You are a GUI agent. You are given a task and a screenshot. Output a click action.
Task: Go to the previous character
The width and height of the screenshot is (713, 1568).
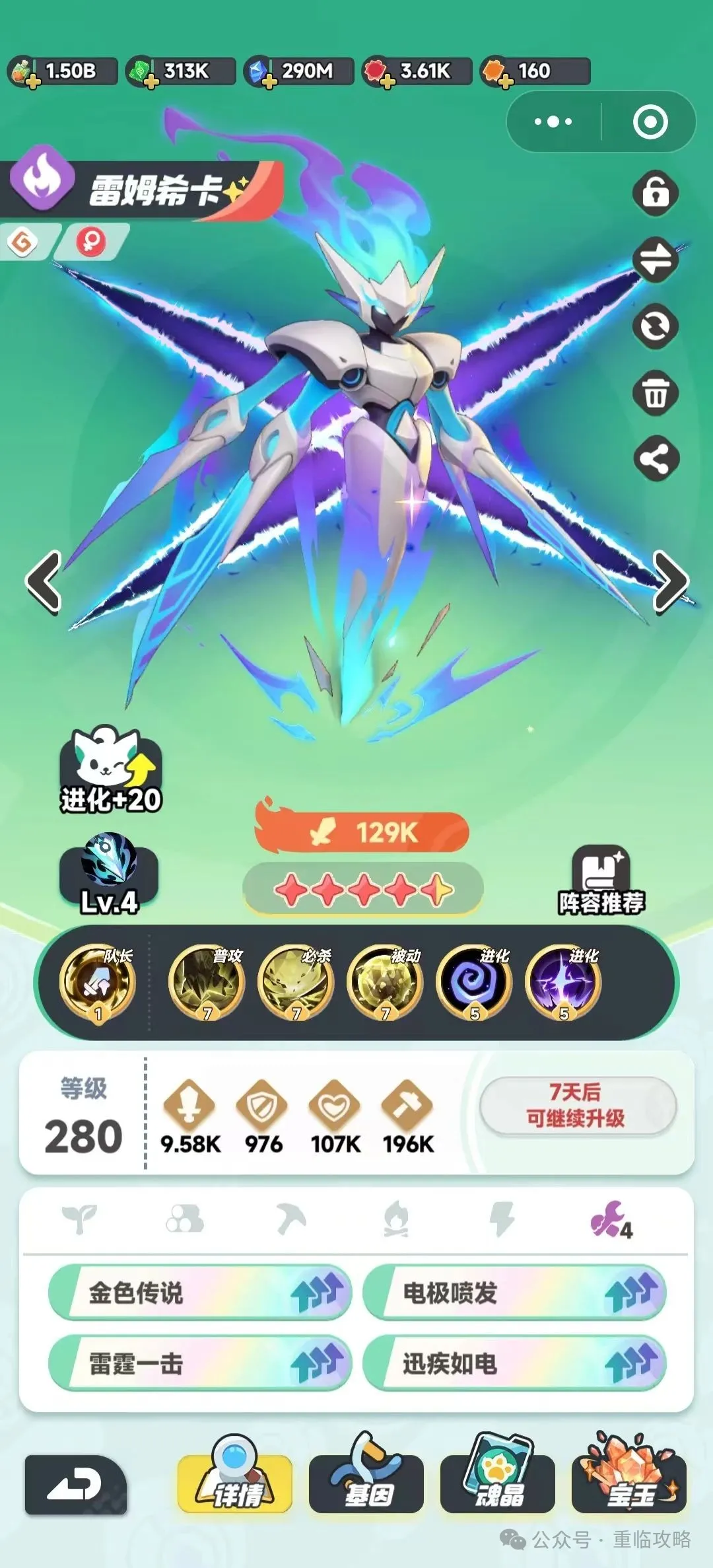[x=44, y=582]
